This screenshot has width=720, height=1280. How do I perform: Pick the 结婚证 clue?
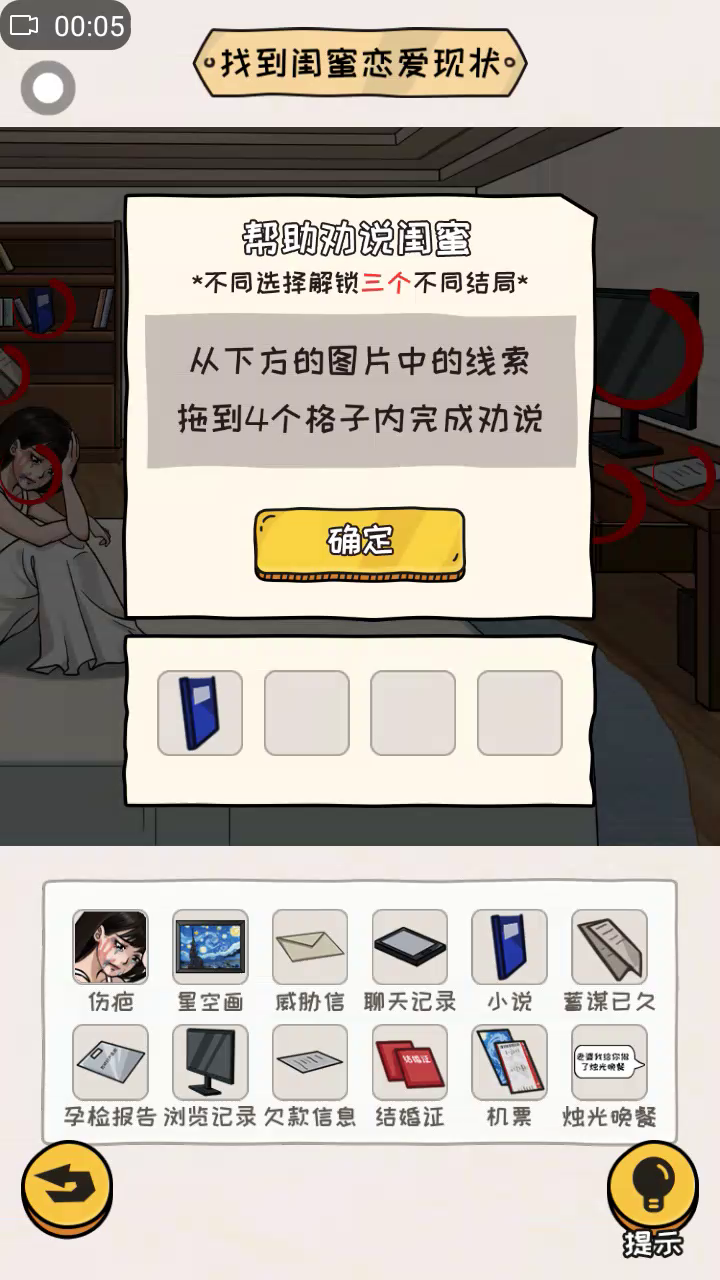(410, 1062)
